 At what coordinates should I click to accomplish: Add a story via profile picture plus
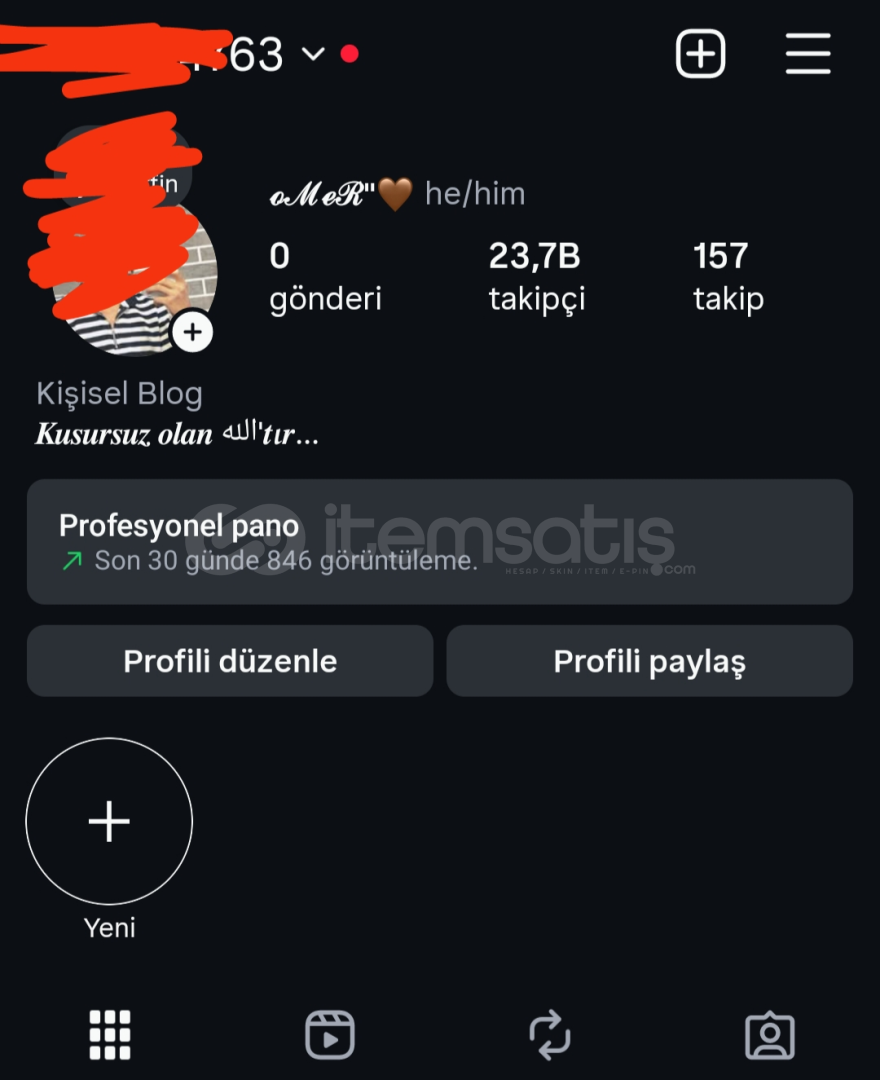coord(192,332)
